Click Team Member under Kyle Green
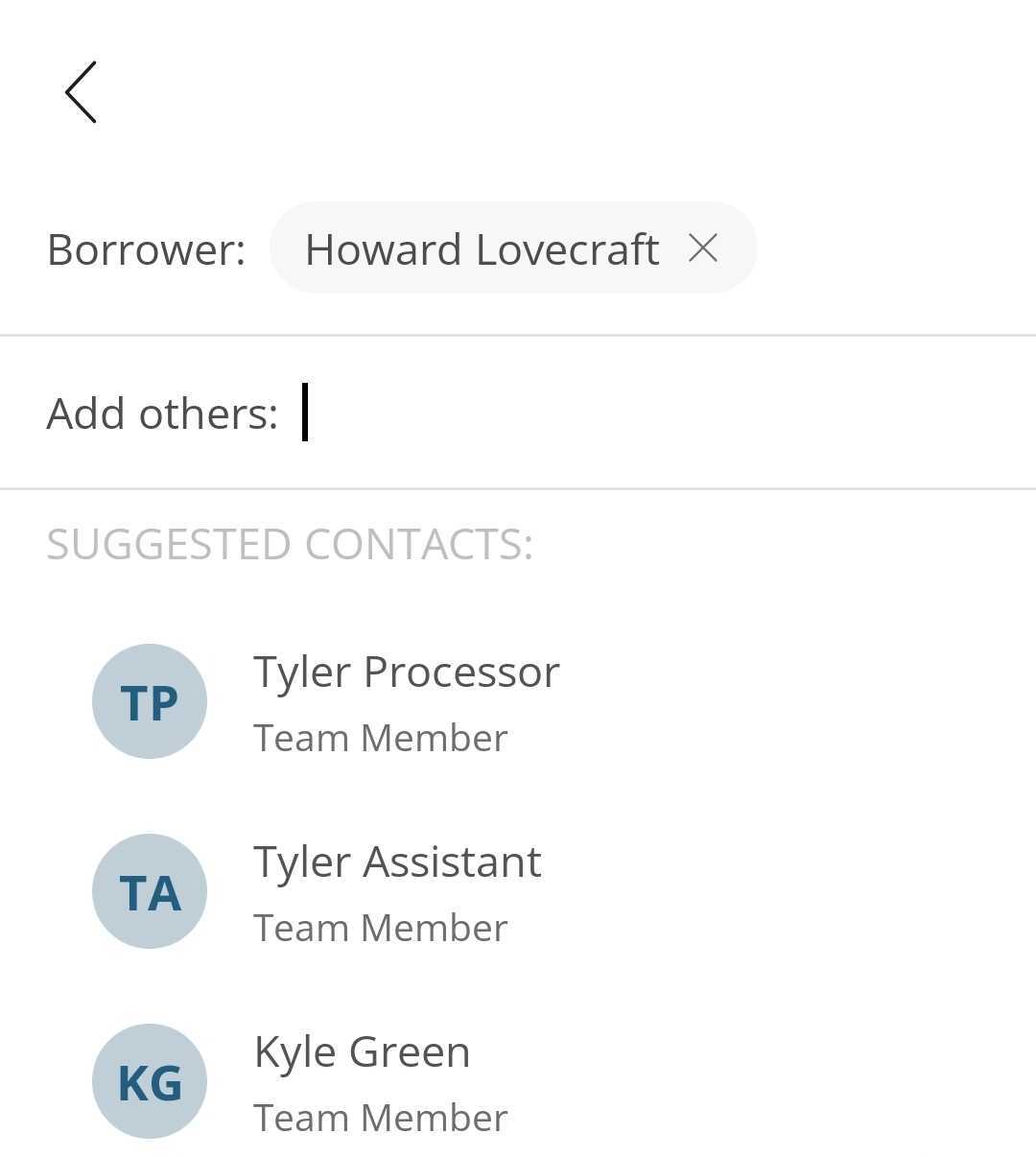1036x1157 pixels. point(381,1117)
